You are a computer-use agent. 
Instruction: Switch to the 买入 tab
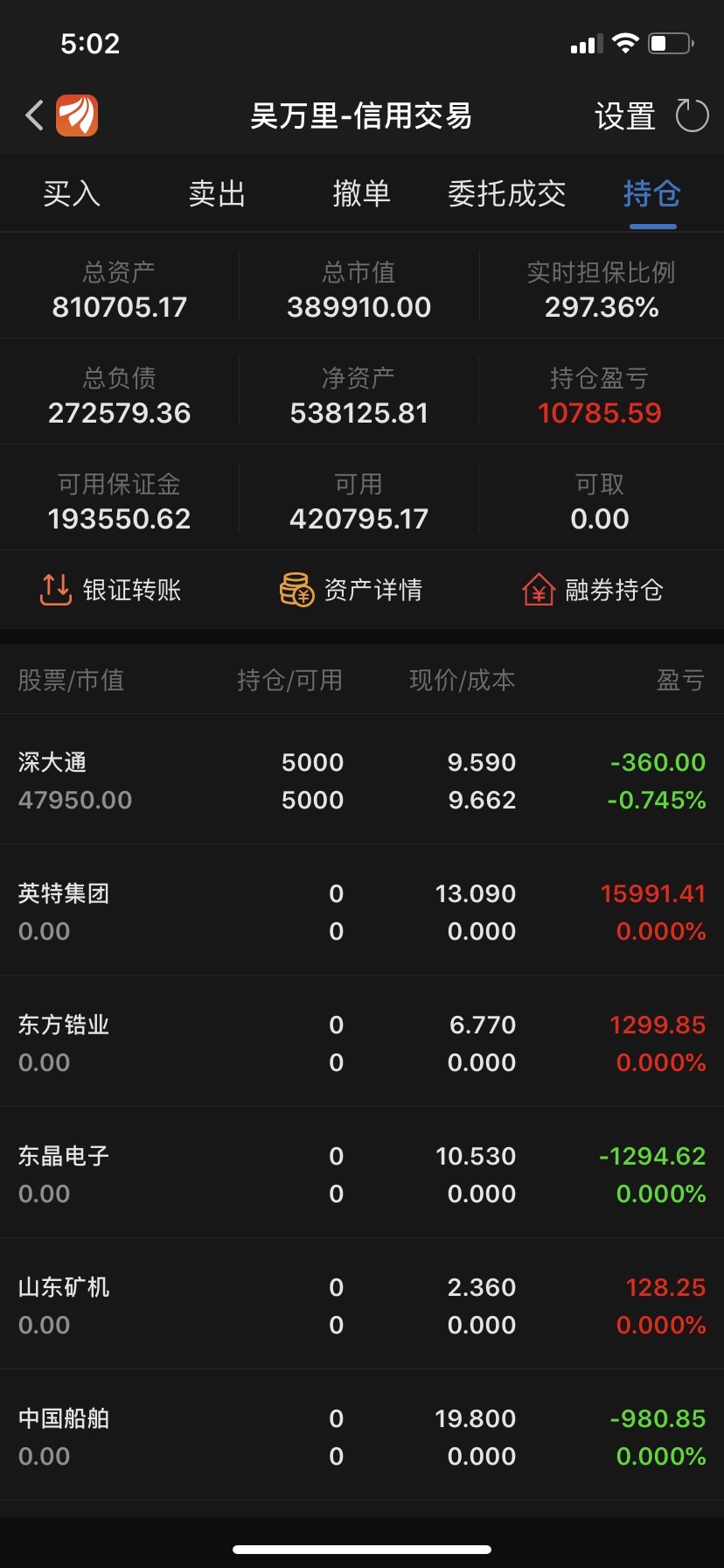(73, 194)
